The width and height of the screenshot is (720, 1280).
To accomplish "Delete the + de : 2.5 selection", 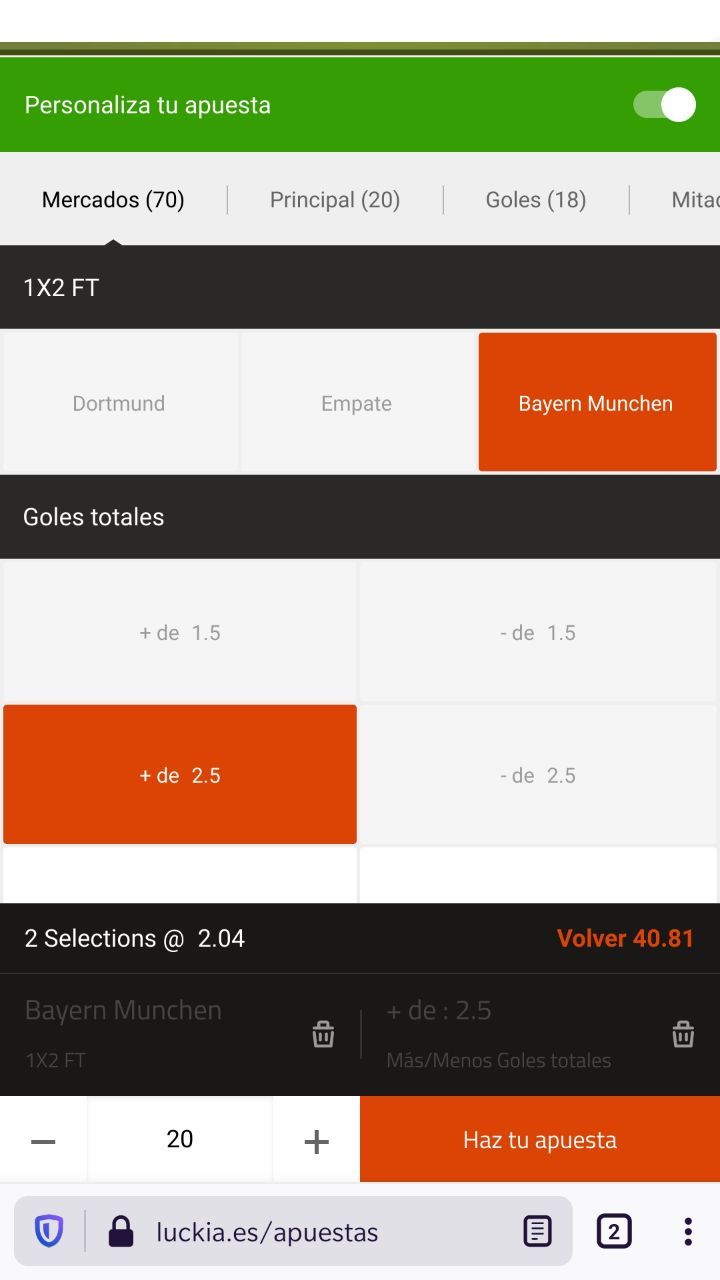I will 683,1034.
